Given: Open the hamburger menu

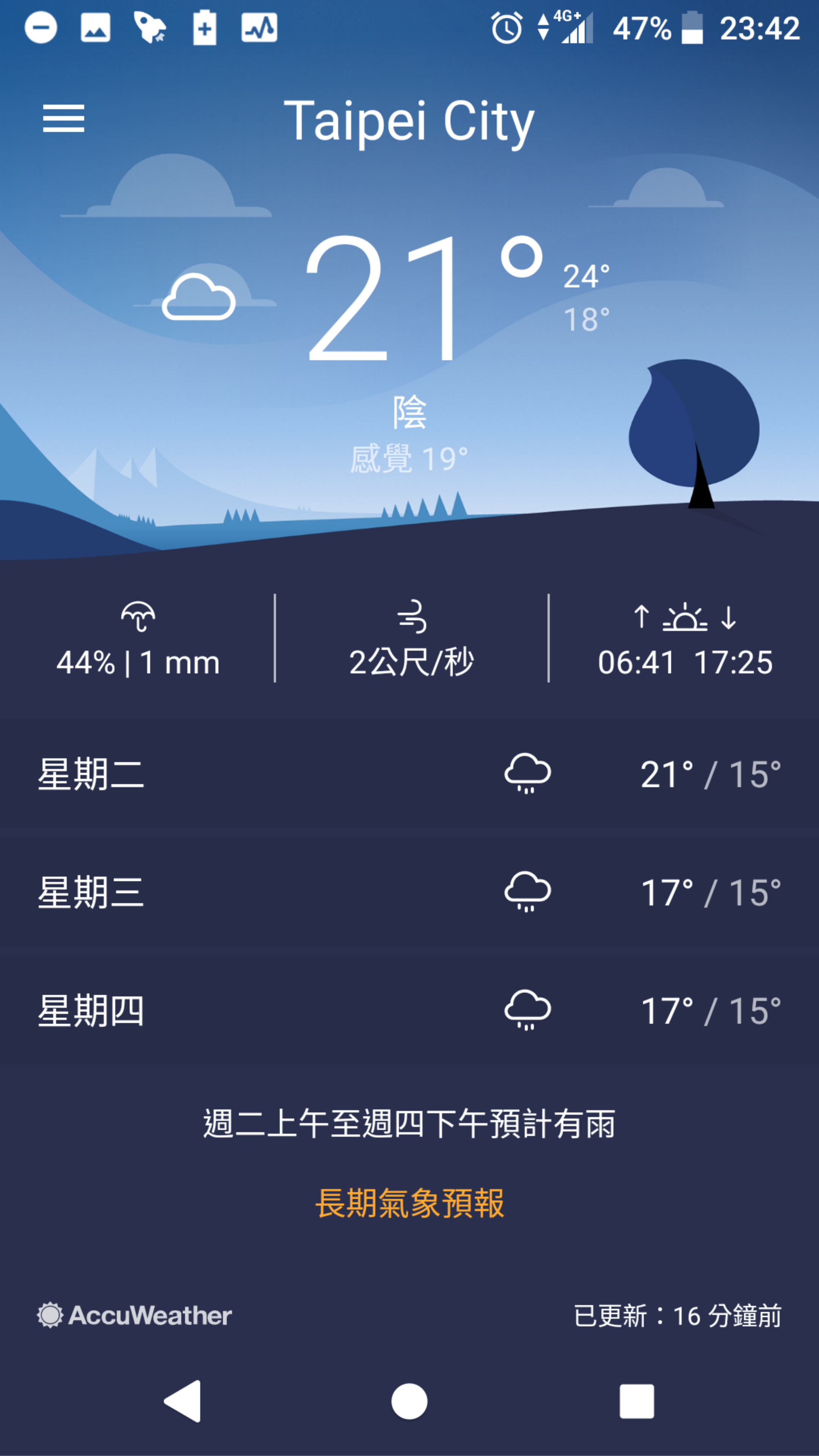Looking at the screenshot, I should (x=64, y=119).
